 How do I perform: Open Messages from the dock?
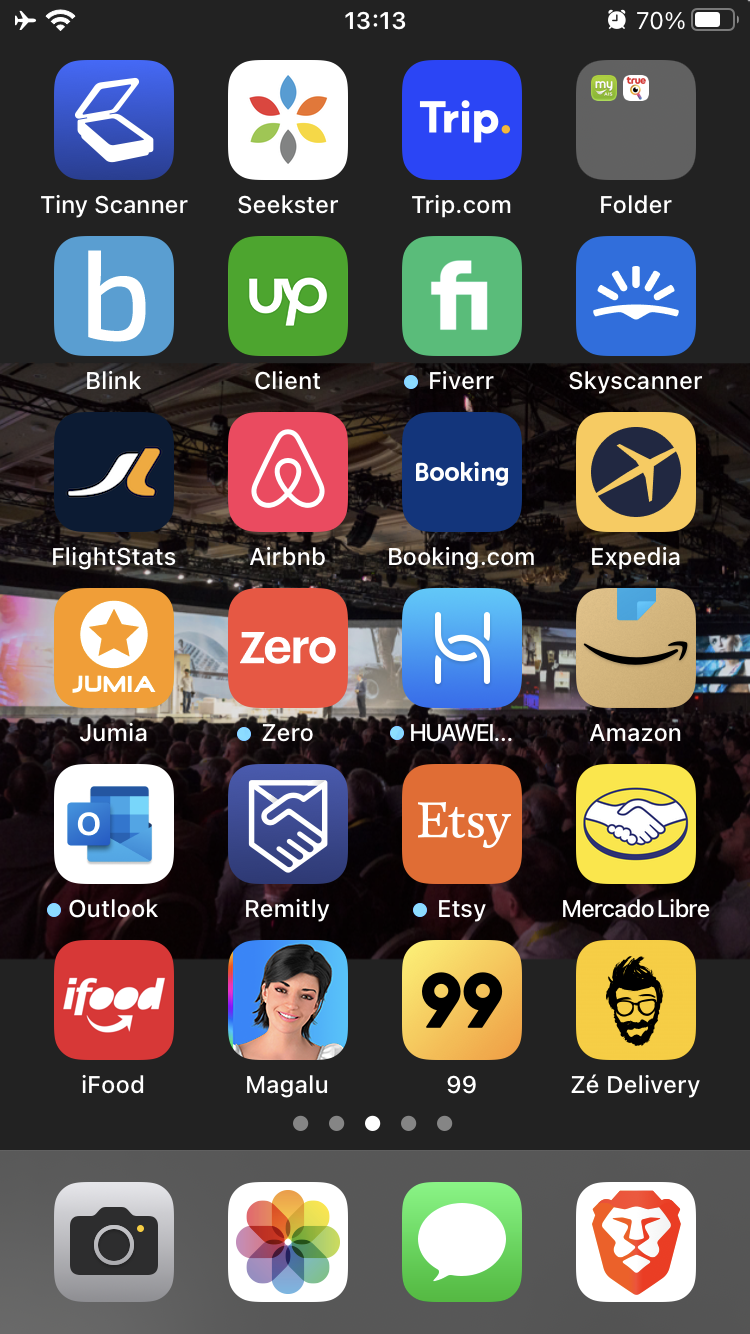tap(462, 1242)
